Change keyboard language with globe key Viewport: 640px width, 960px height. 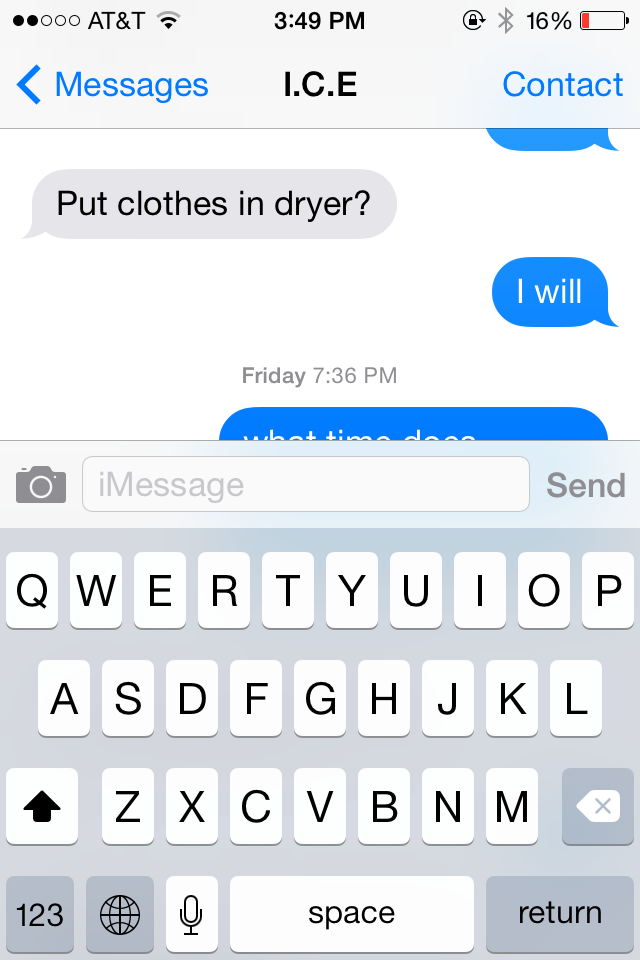click(120, 913)
